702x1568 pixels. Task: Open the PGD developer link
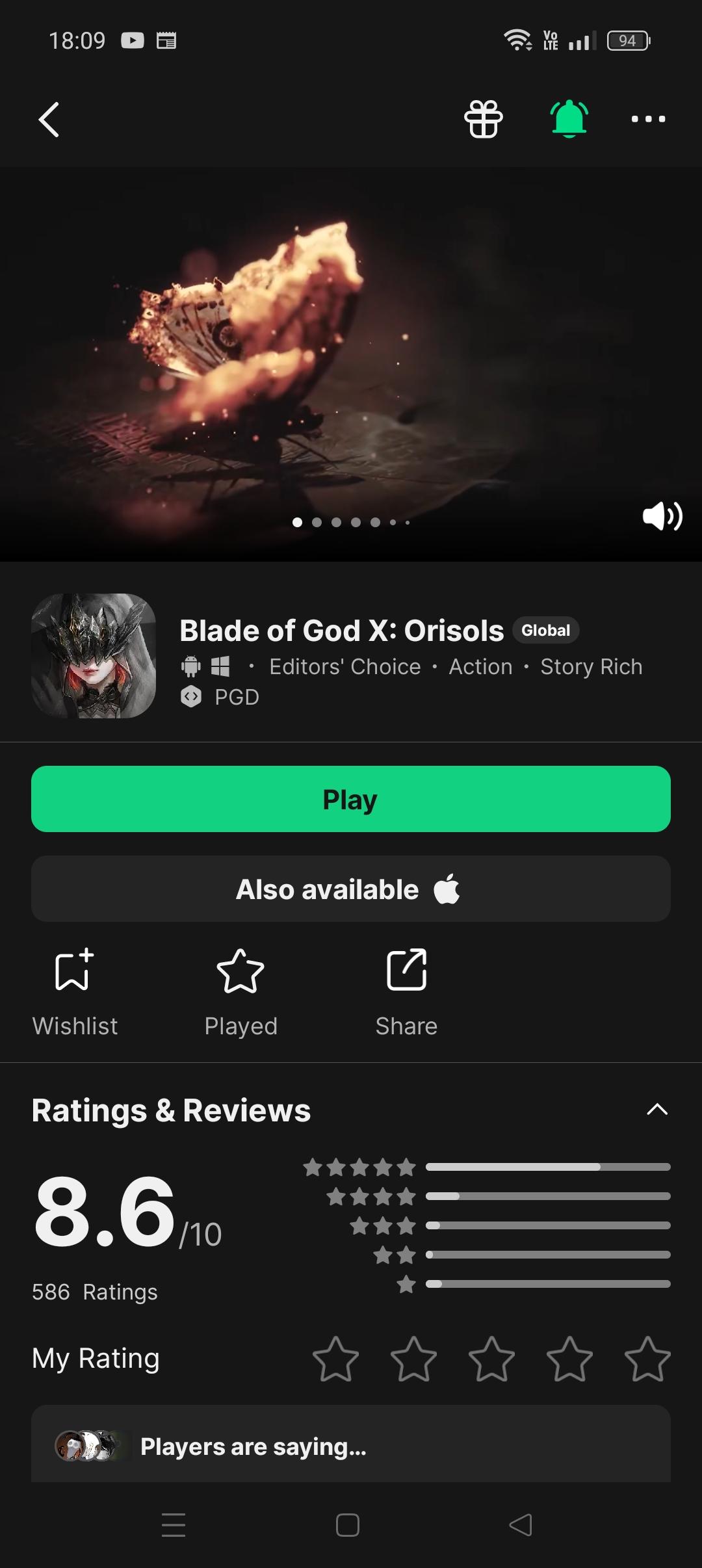(236, 697)
